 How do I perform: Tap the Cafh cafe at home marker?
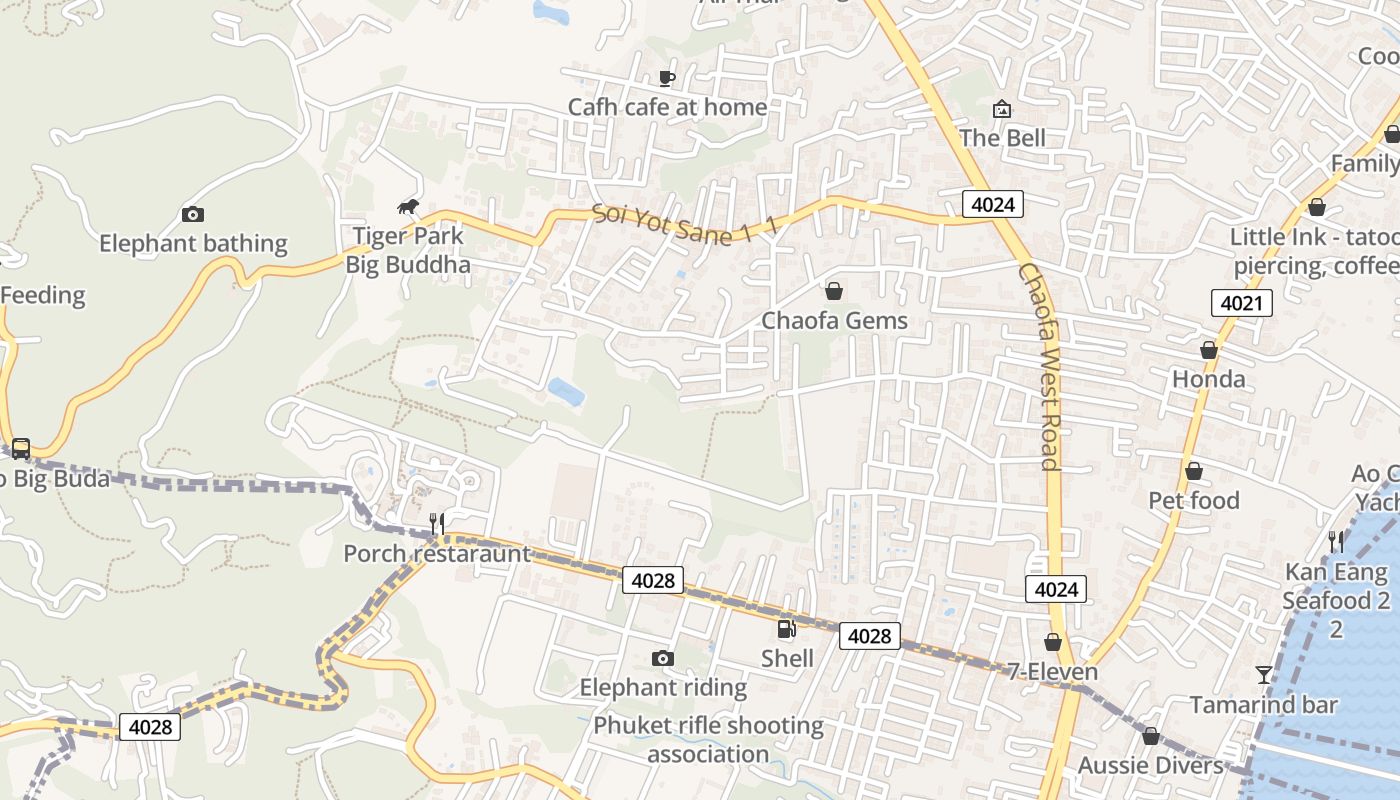667,78
